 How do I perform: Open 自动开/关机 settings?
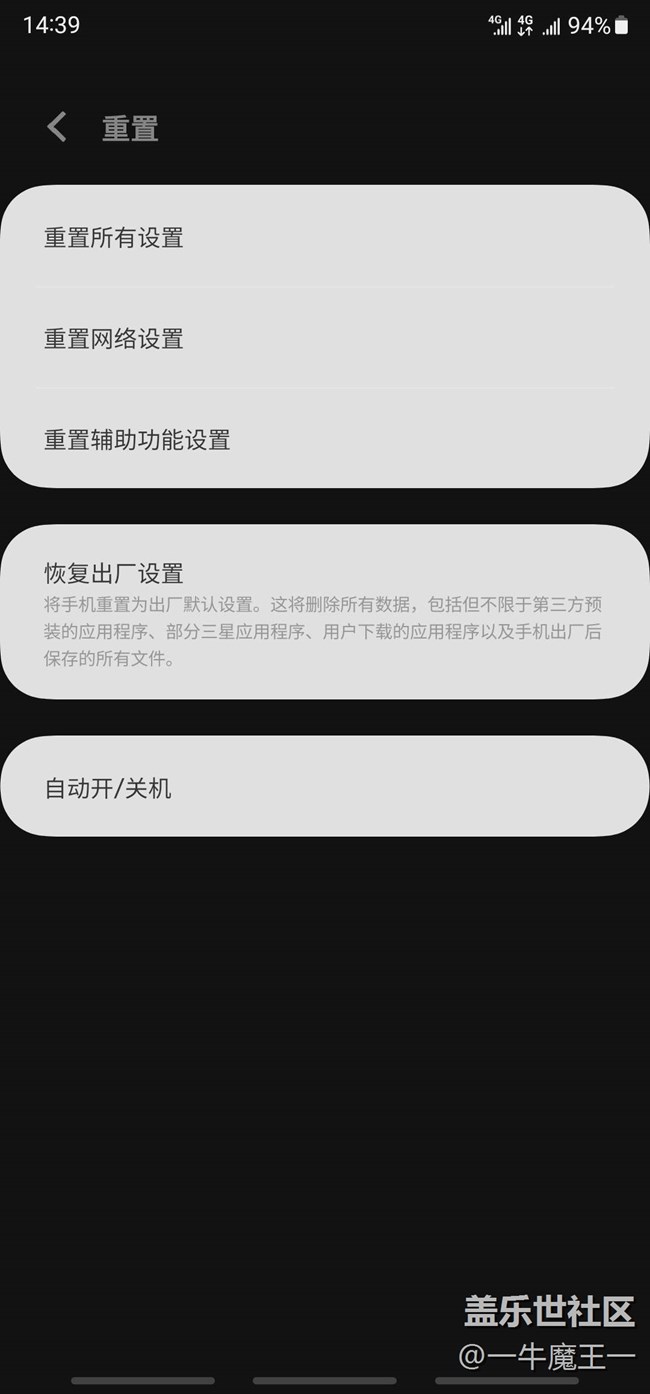point(325,788)
